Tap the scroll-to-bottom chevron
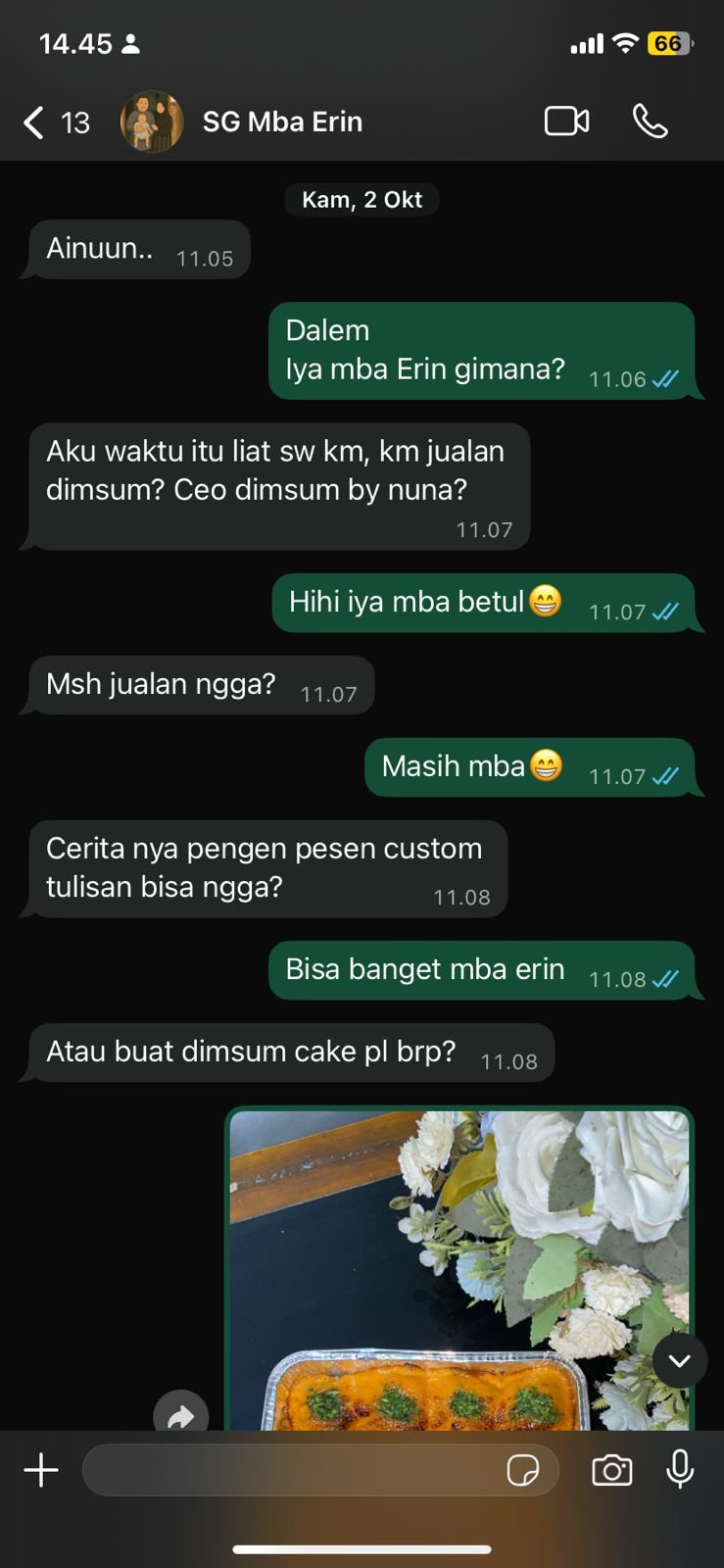Screen dimensions: 724x1568 (x=681, y=1360)
